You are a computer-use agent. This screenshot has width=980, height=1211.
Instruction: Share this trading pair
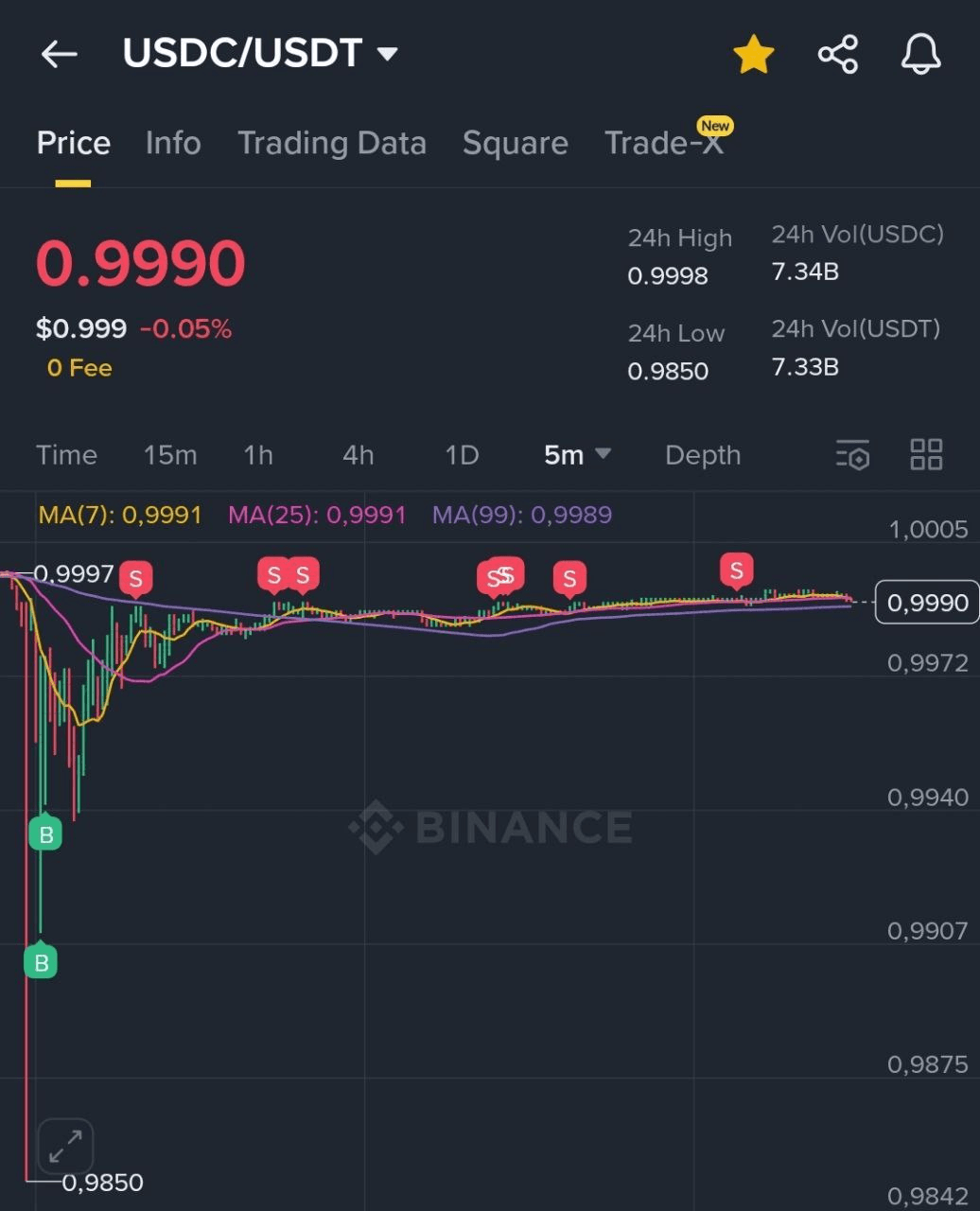[837, 54]
